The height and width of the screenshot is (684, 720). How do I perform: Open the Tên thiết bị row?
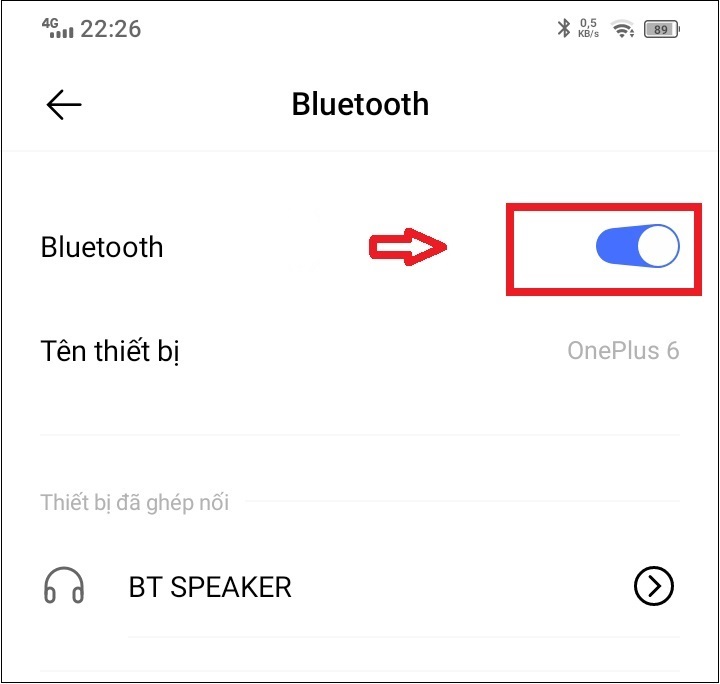tap(359, 351)
